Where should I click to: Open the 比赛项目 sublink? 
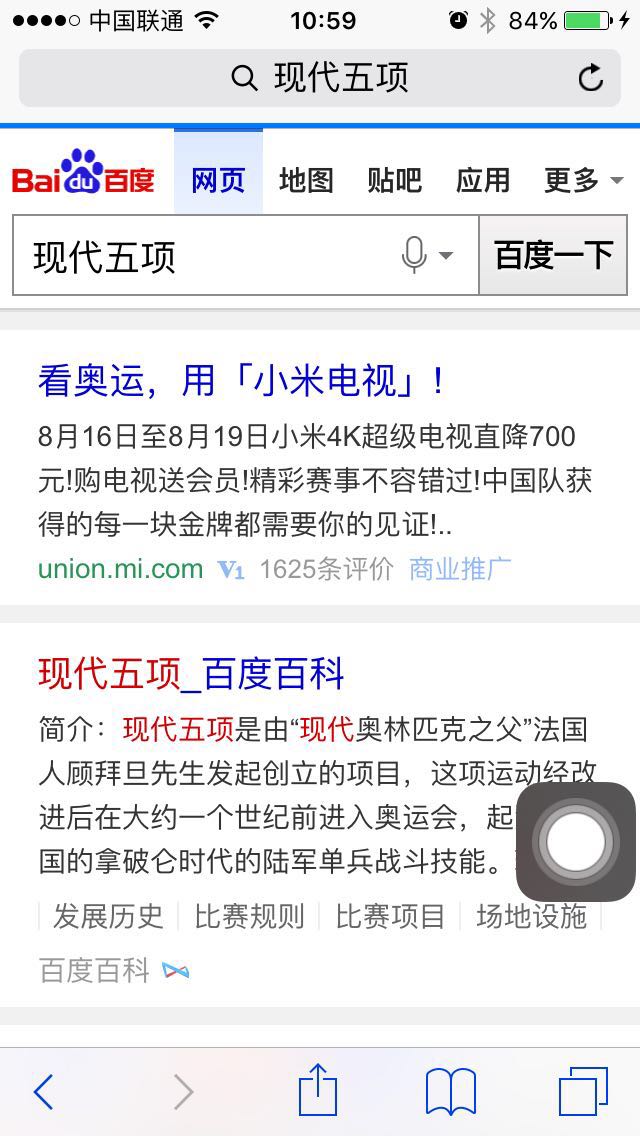pos(390,916)
